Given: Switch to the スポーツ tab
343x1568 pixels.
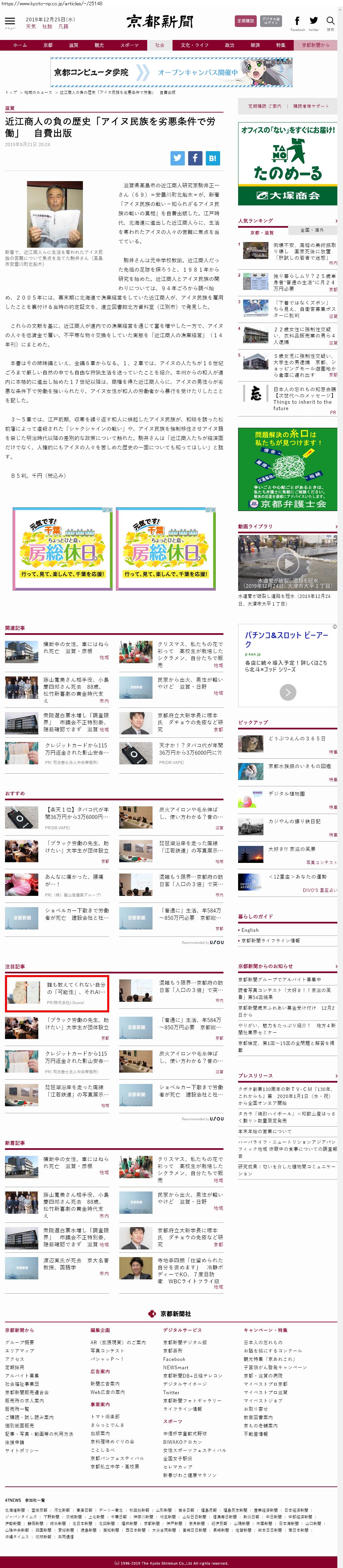Looking at the screenshot, I should tap(129, 45).
